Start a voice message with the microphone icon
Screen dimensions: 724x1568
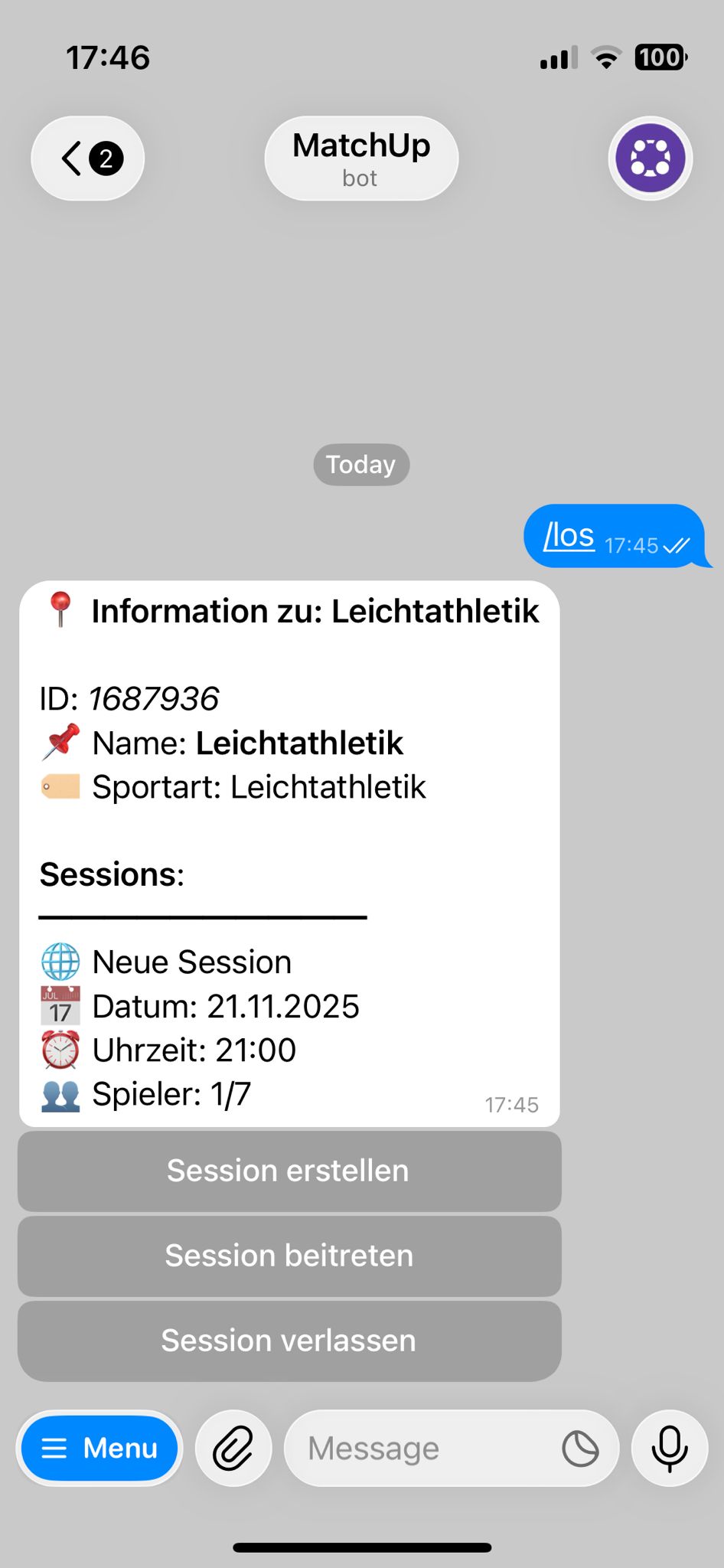668,1447
